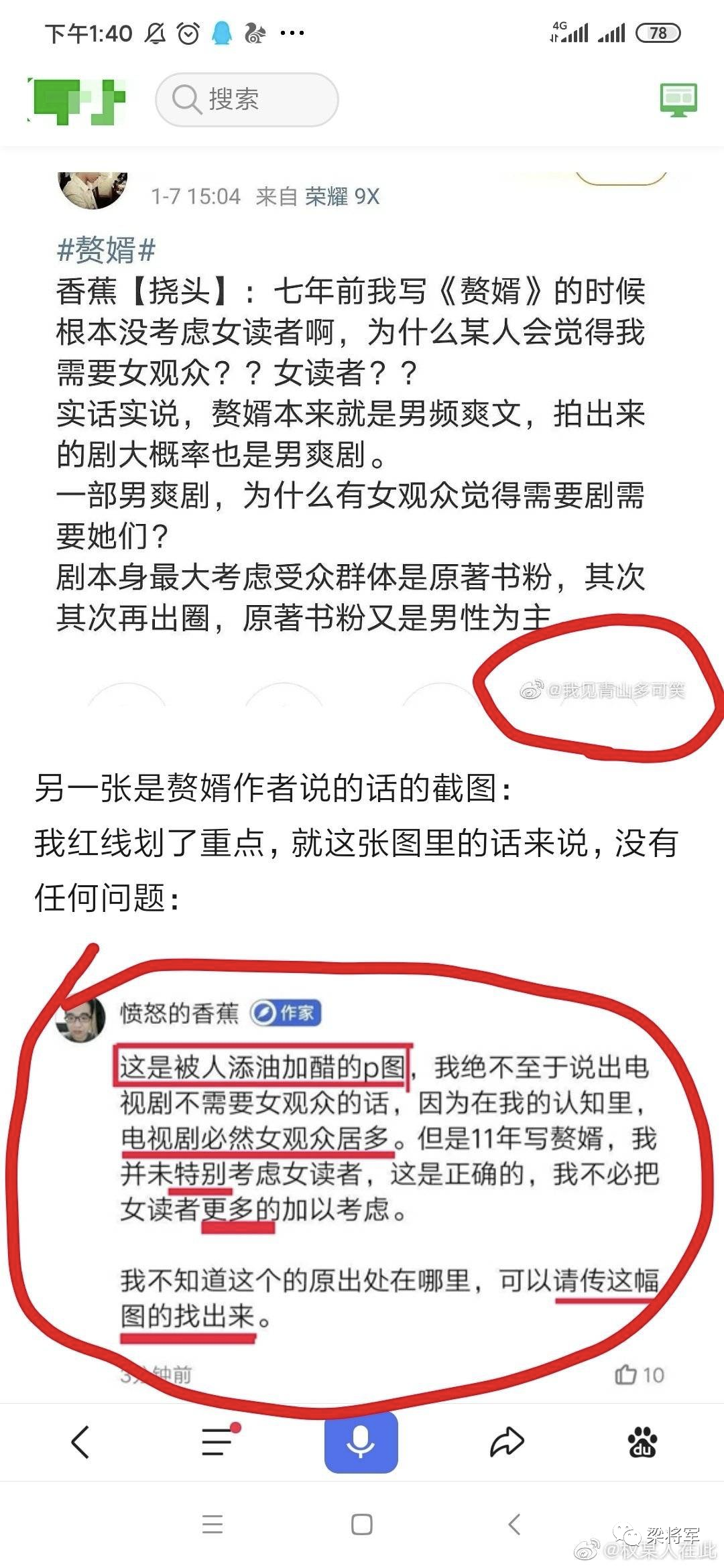This screenshot has height=1568, width=724.
Task: Tap the system navigation back button
Action: pos(514,1524)
